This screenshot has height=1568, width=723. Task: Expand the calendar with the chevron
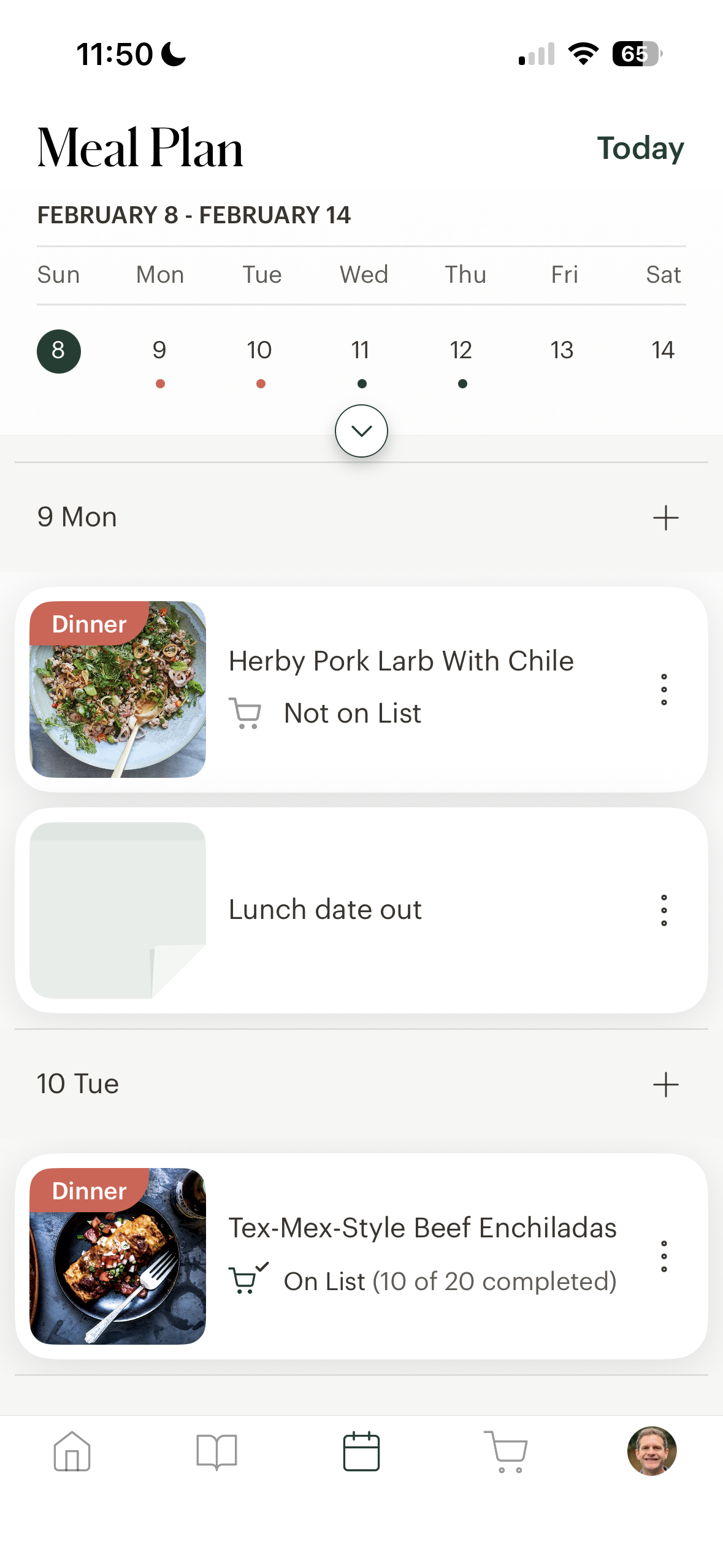361,431
